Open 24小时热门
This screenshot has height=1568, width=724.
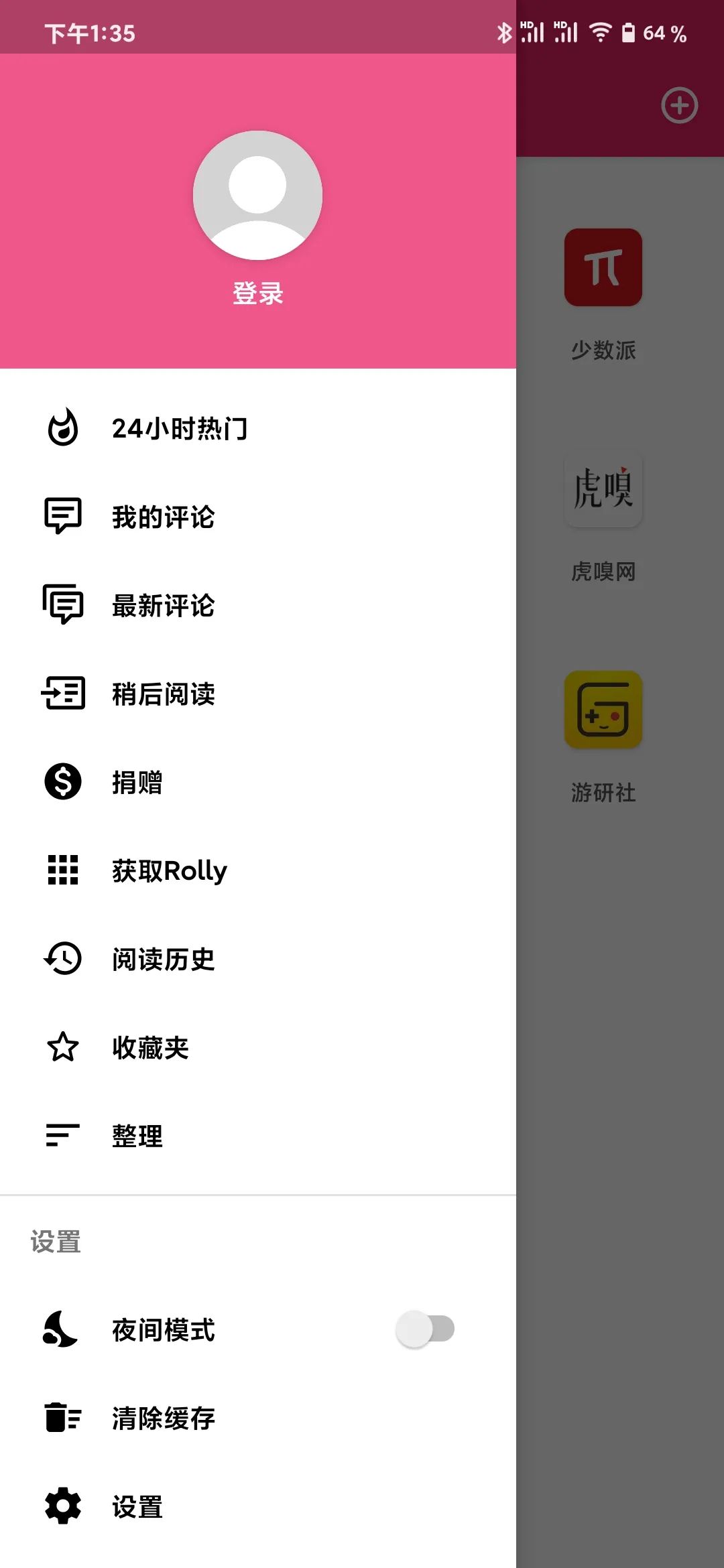click(x=180, y=429)
